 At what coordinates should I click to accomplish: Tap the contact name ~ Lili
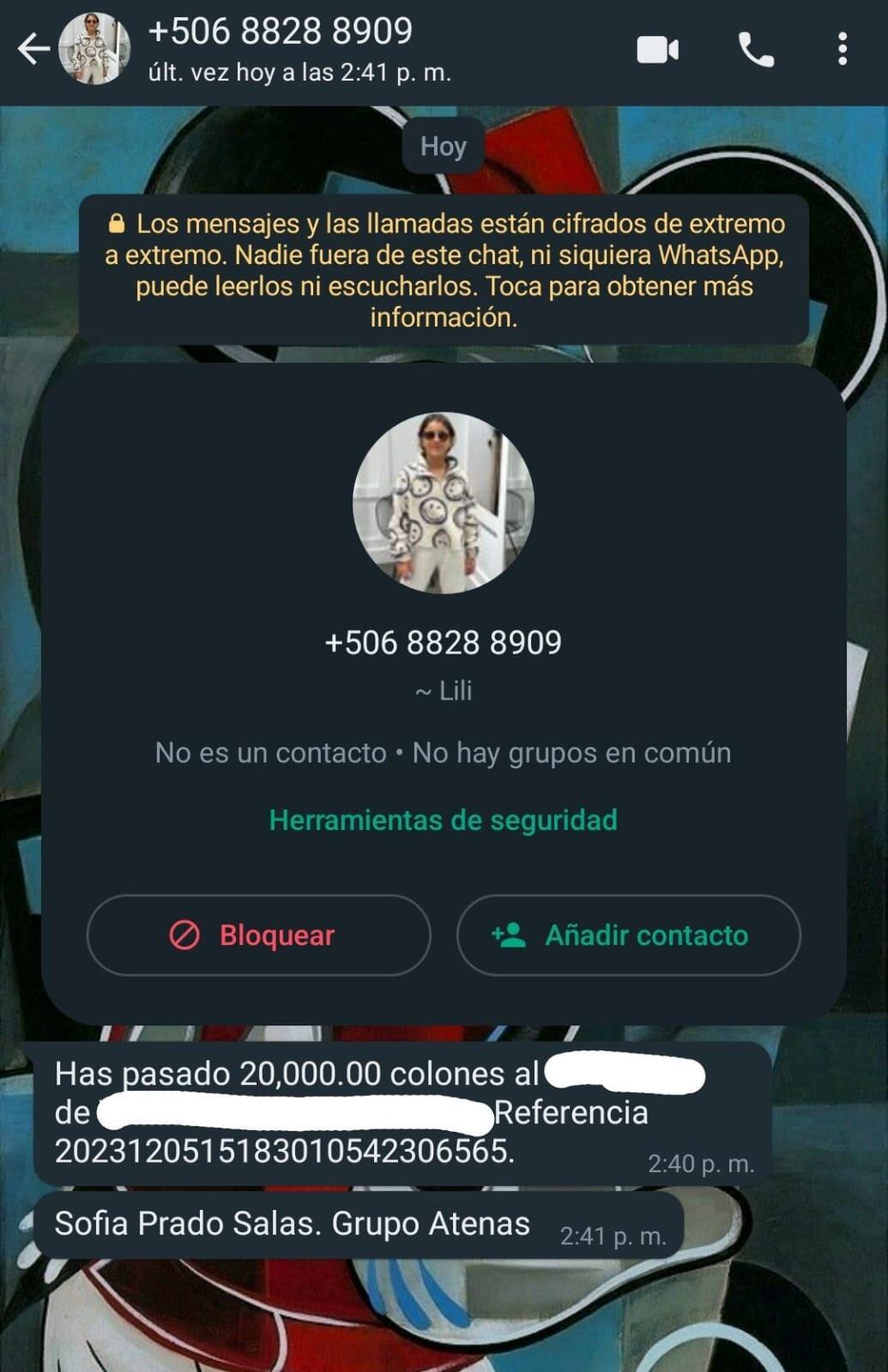tap(444, 691)
